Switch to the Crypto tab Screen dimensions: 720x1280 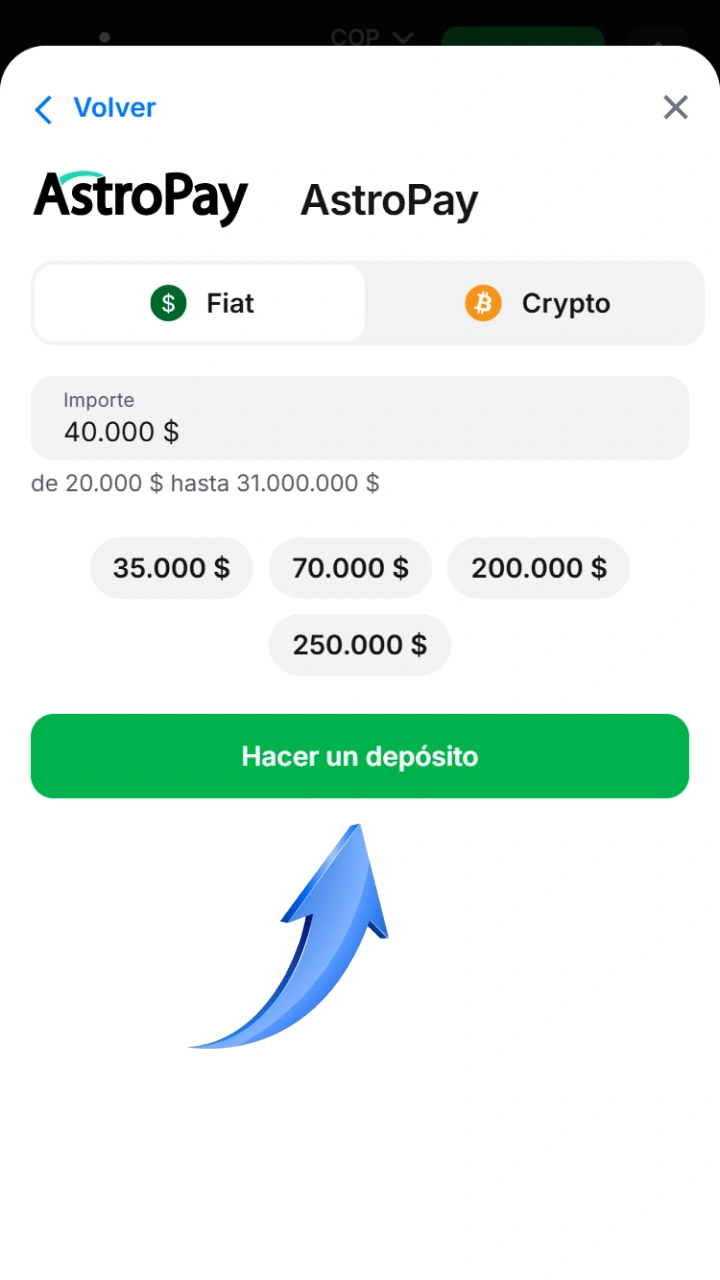pyautogui.click(x=538, y=303)
